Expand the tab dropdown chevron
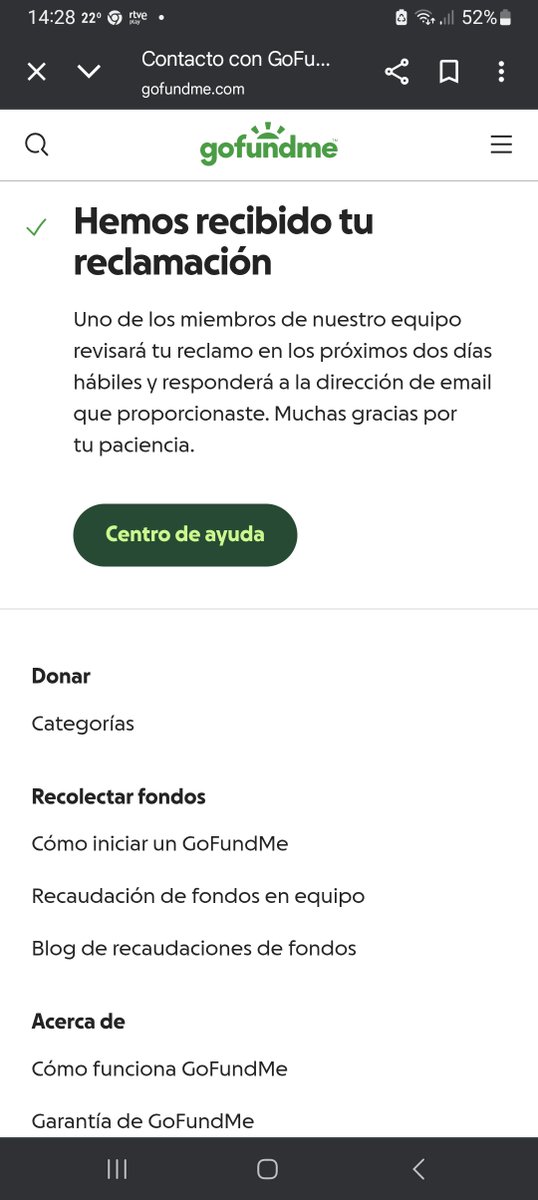The image size is (538, 1200). pyautogui.click(x=89, y=72)
